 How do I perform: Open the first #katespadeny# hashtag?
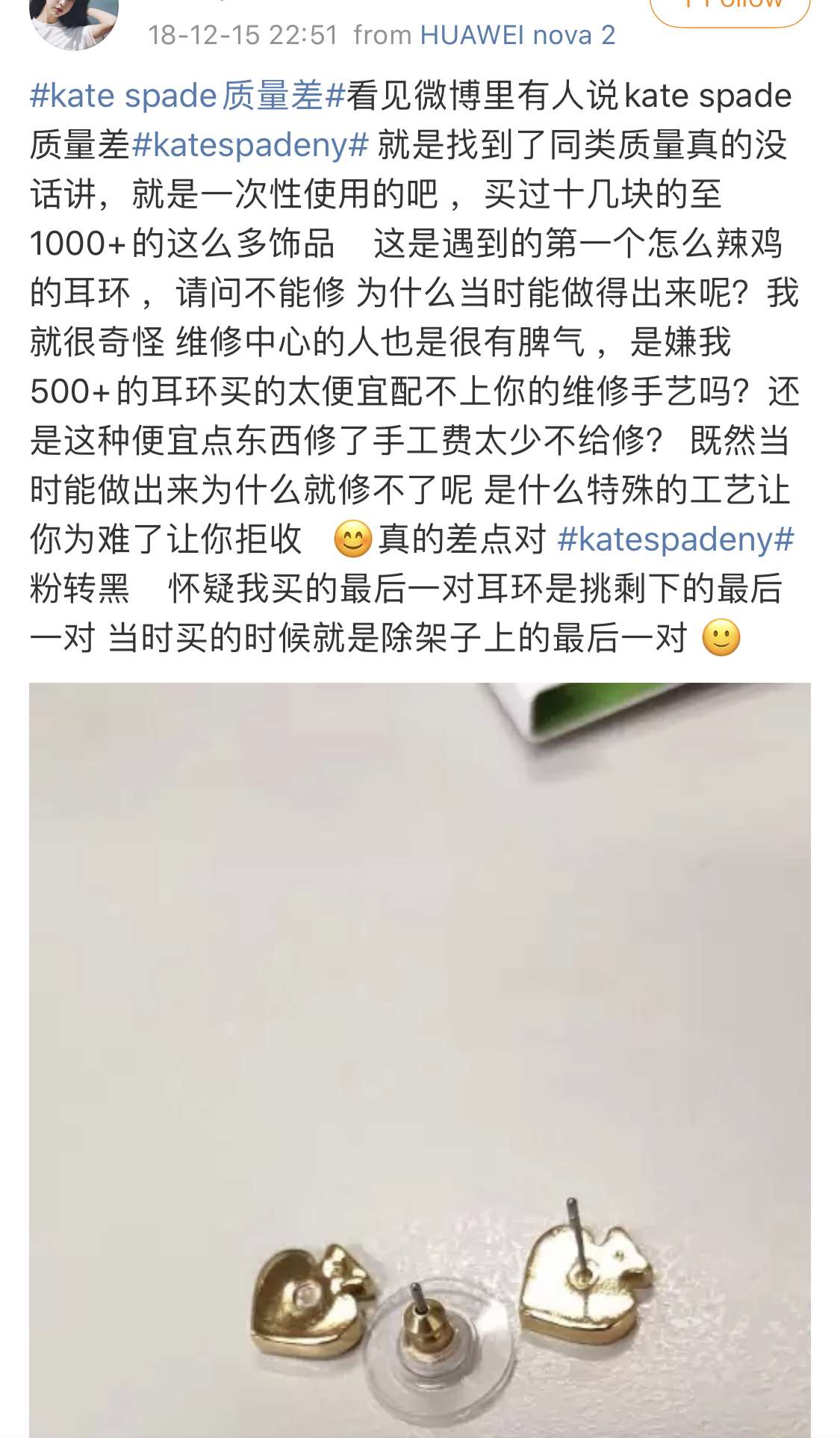(x=250, y=145)
